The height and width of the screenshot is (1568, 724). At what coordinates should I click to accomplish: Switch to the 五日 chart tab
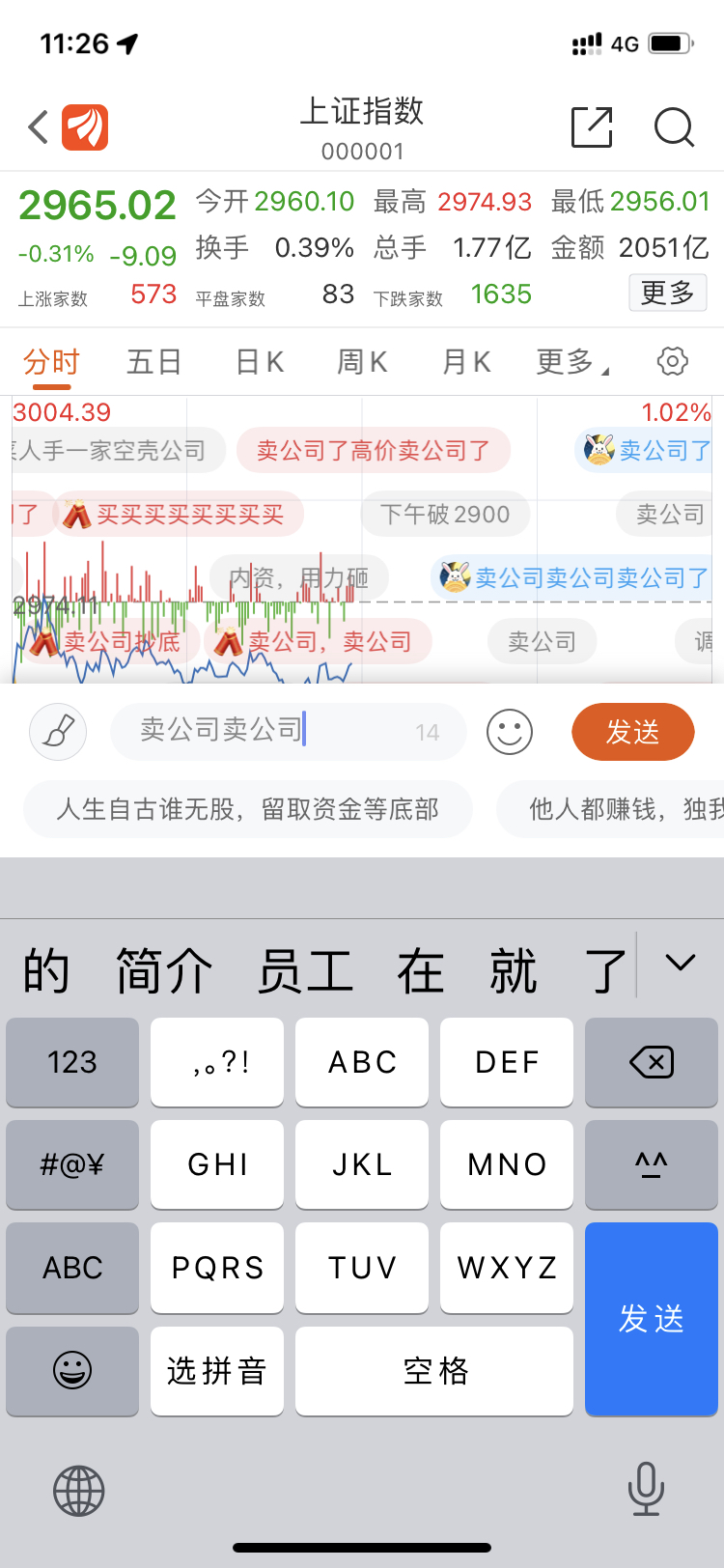154,362
